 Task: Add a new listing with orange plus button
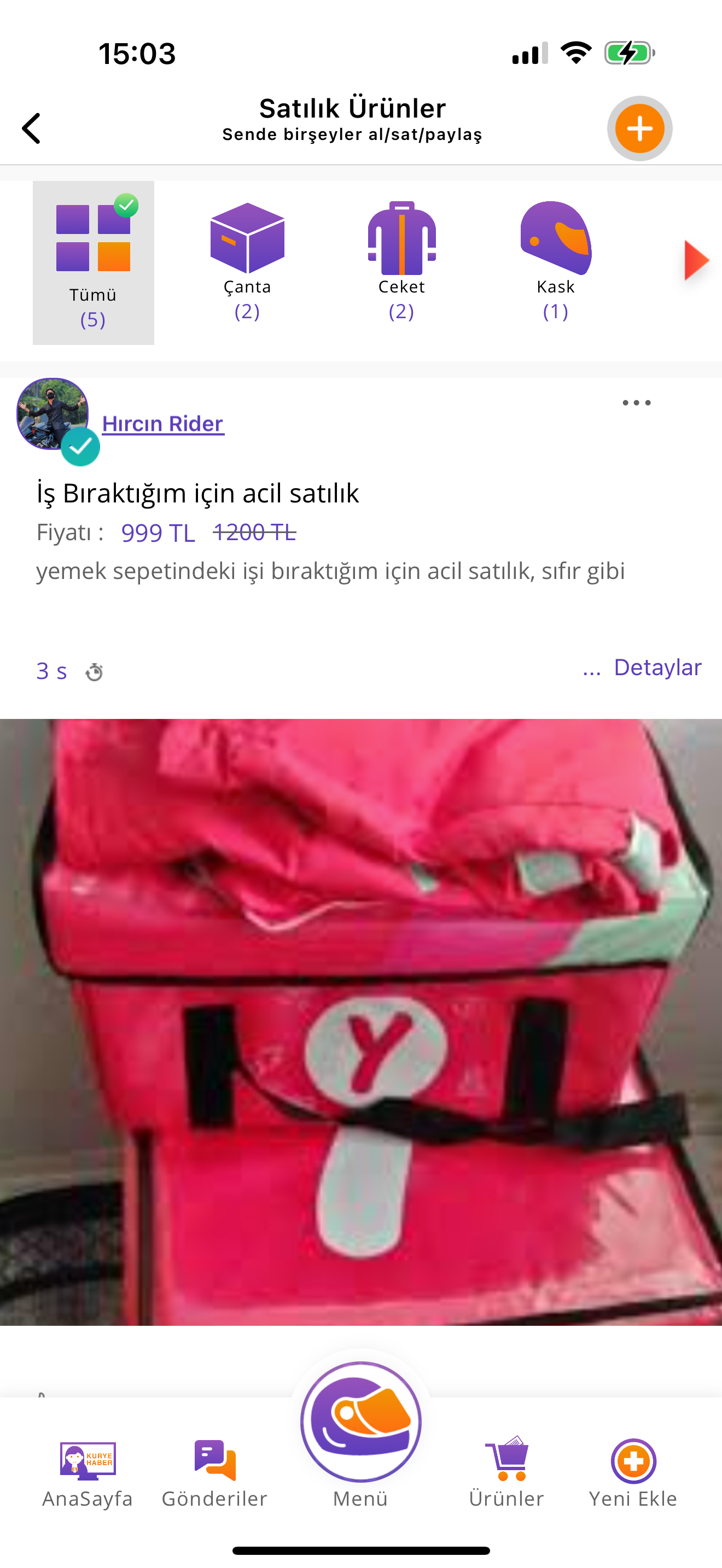coord(639,128)
